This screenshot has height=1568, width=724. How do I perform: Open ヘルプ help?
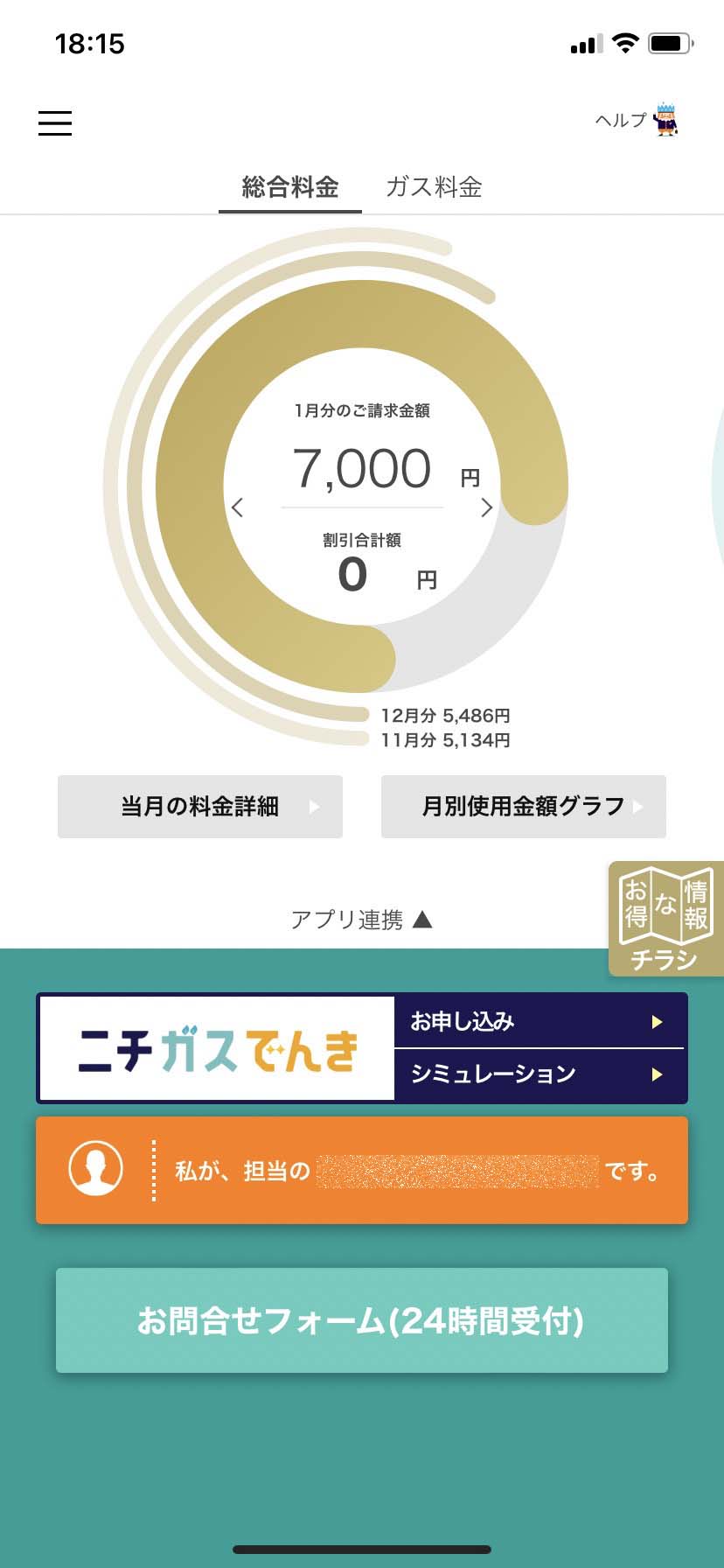click(637, 120)
